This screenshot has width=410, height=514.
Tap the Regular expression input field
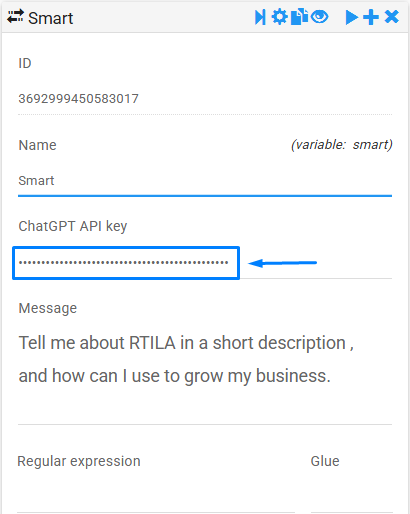pos(156,497)
